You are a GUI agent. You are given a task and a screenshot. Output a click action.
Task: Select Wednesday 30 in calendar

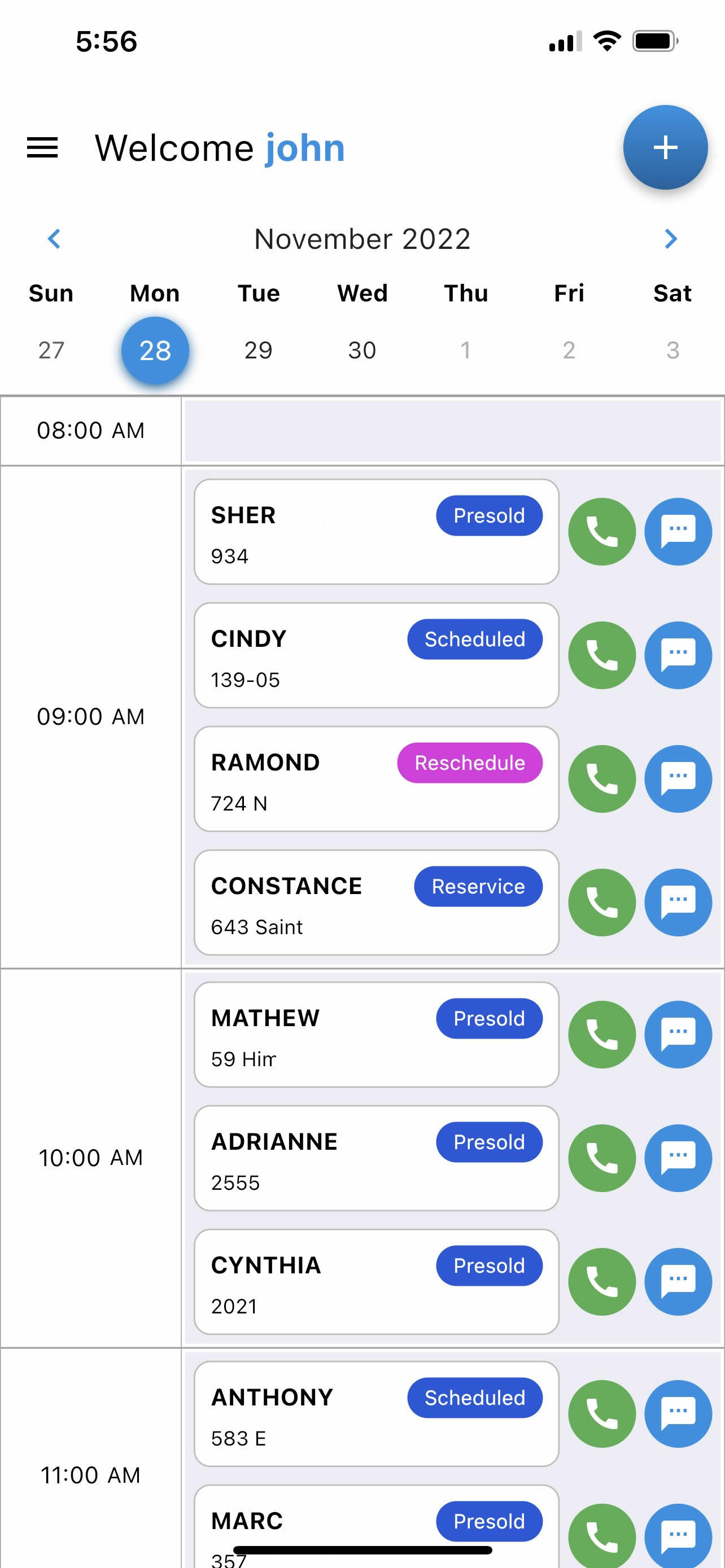pos(362,350)
